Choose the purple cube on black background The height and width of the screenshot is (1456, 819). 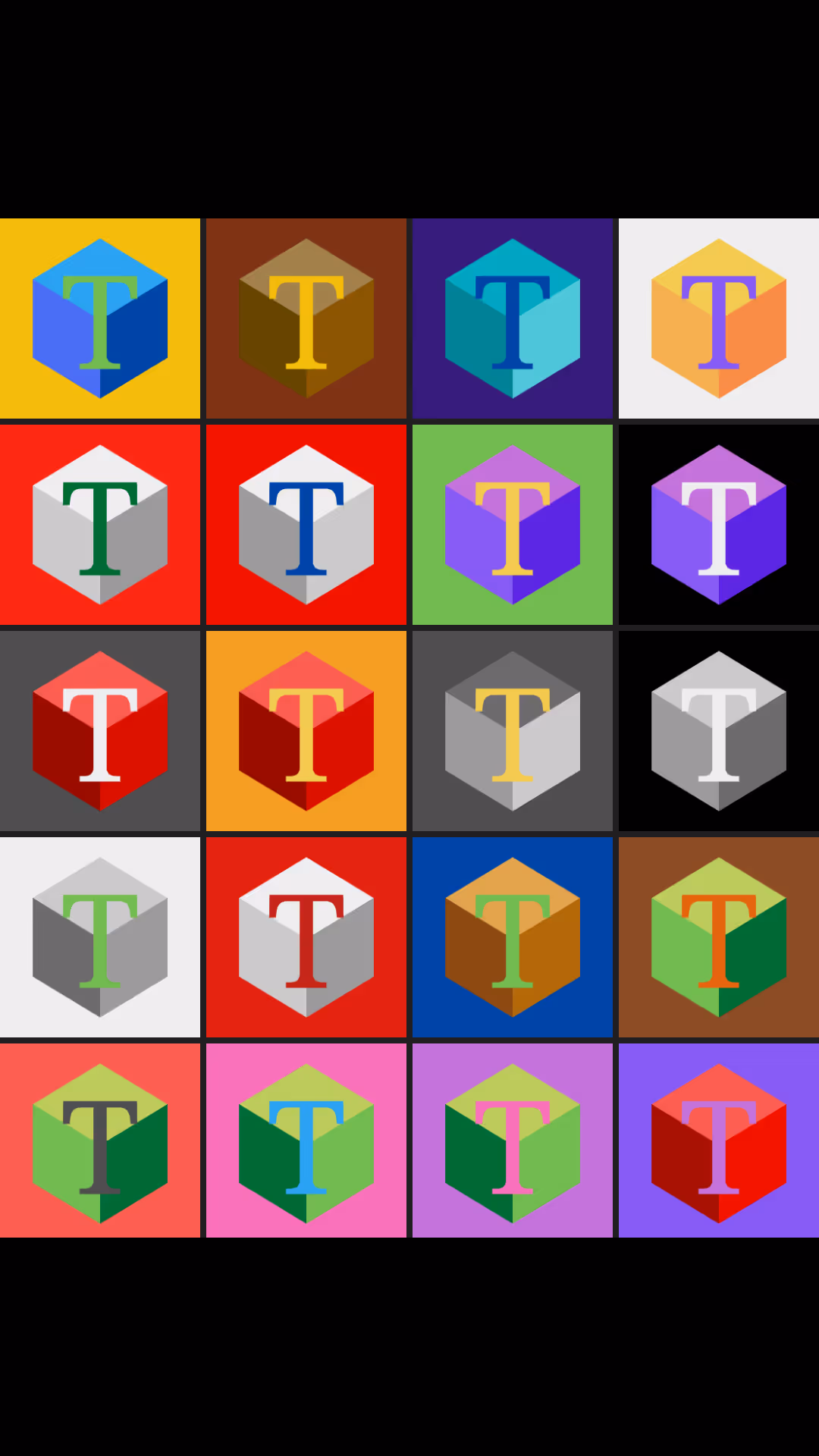[x=719, y=525]
